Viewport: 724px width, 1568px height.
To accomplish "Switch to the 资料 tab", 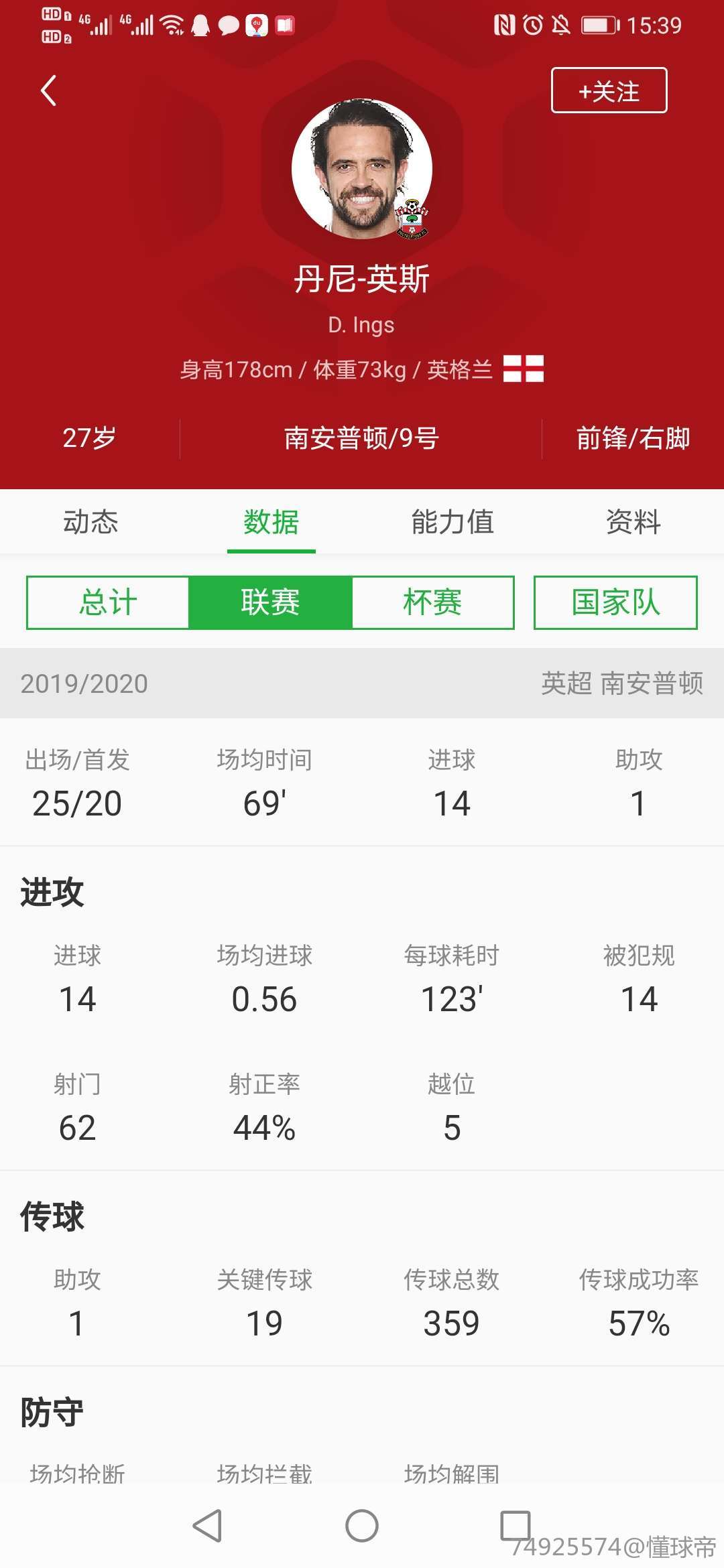I will click(x=633, y=522).
